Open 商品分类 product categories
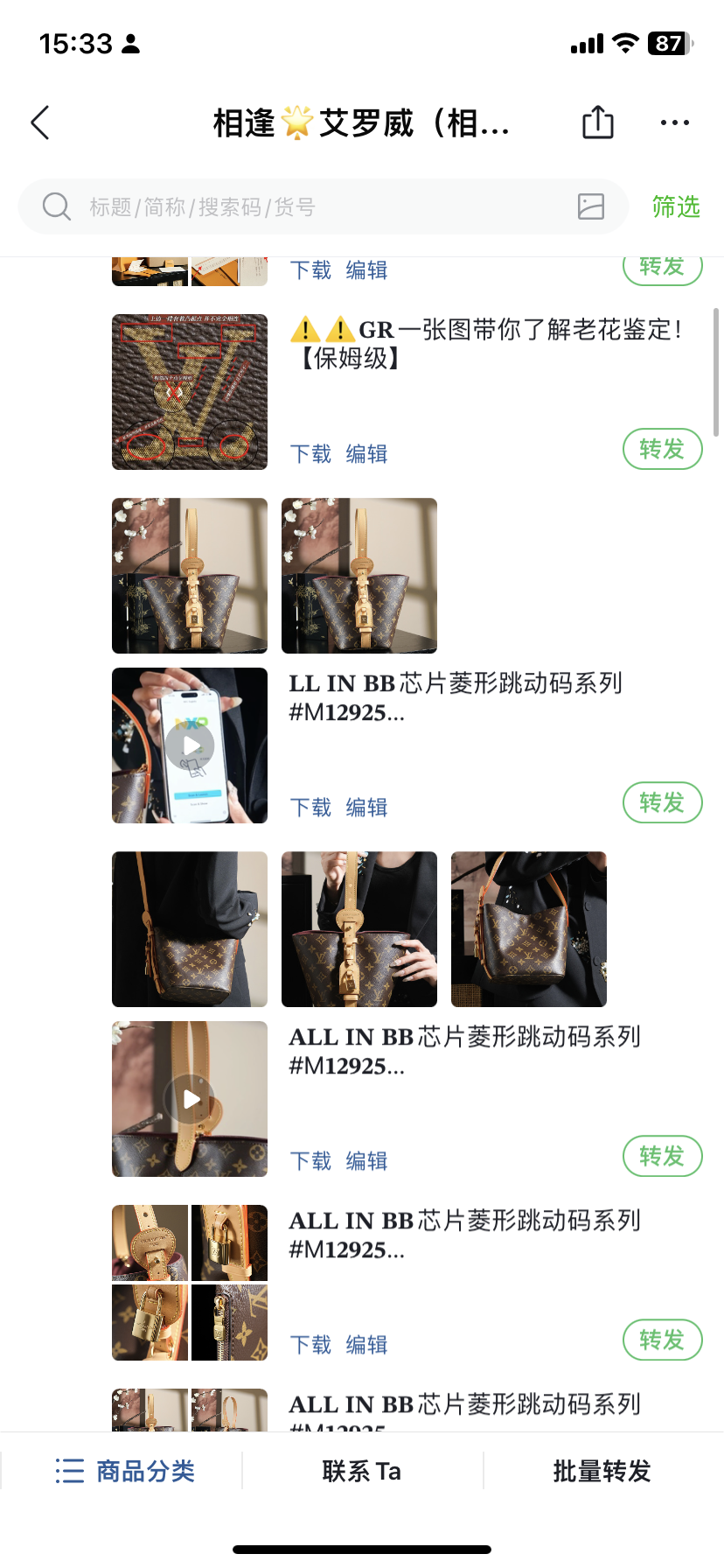This screenshot has width=724, height=1568. pyautogui.click(x=124, y=1471)
